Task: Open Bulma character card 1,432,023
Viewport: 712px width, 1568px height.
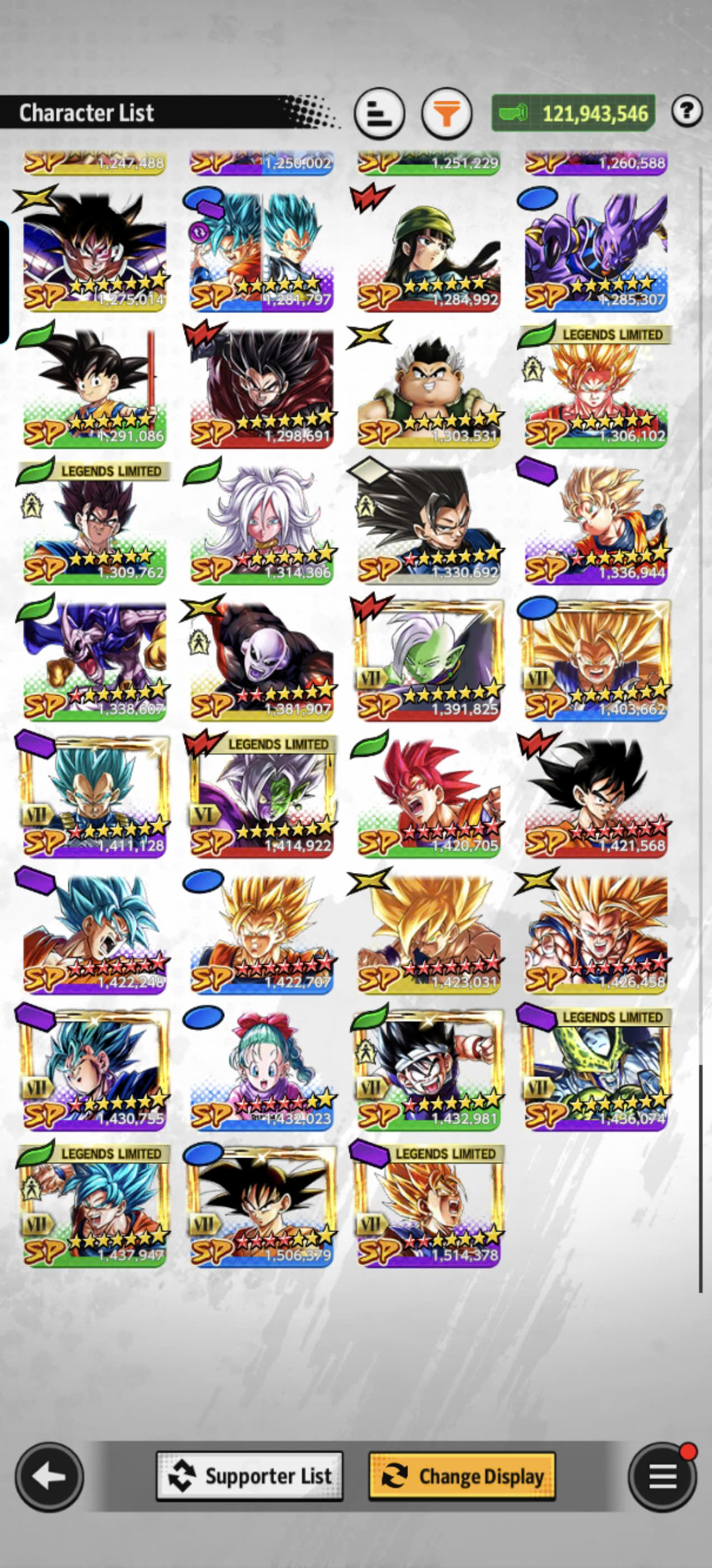Action: tap(261, 1069)
